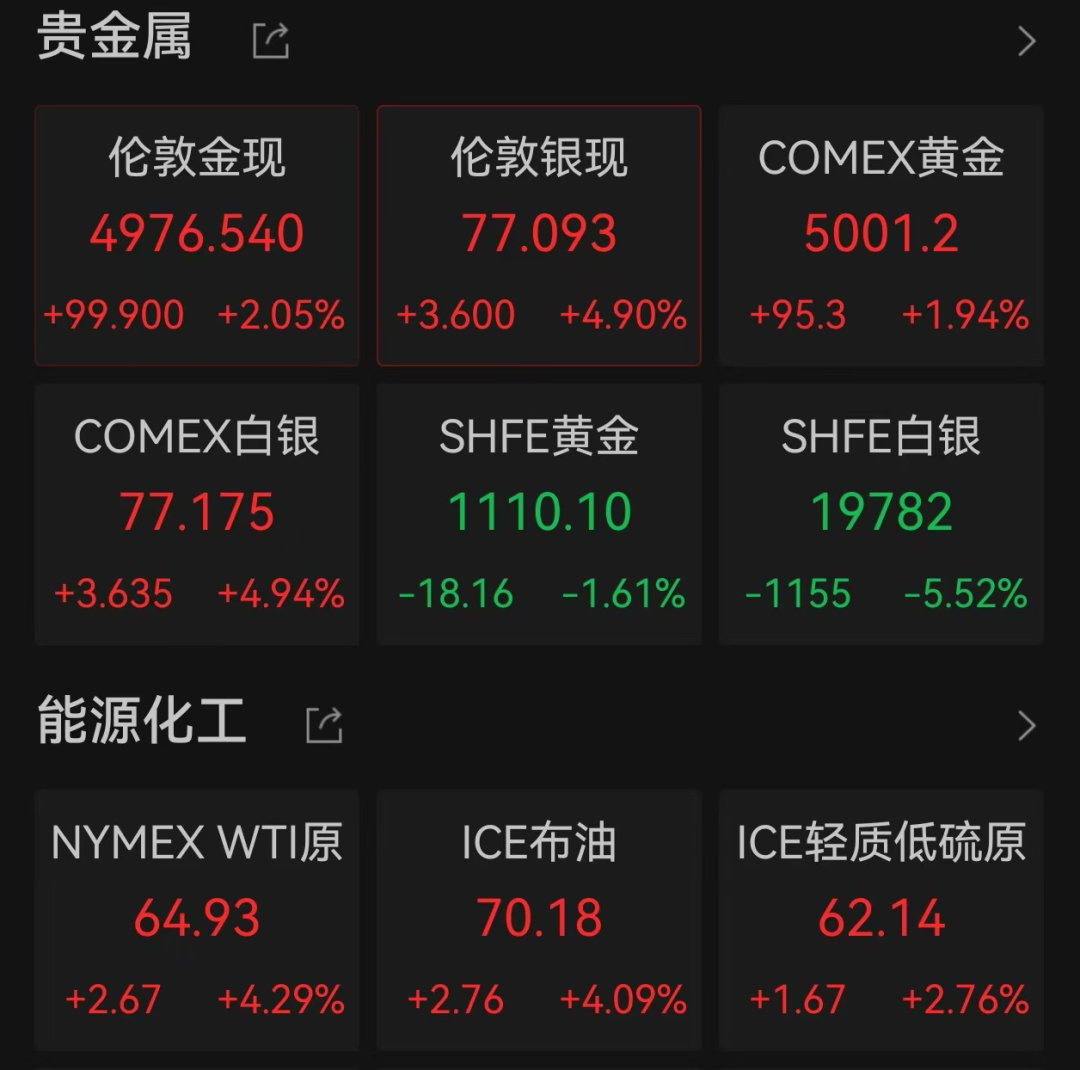Open the ICE轻质低硫原 card
1080x1070 pixels.
click(881, 918)
